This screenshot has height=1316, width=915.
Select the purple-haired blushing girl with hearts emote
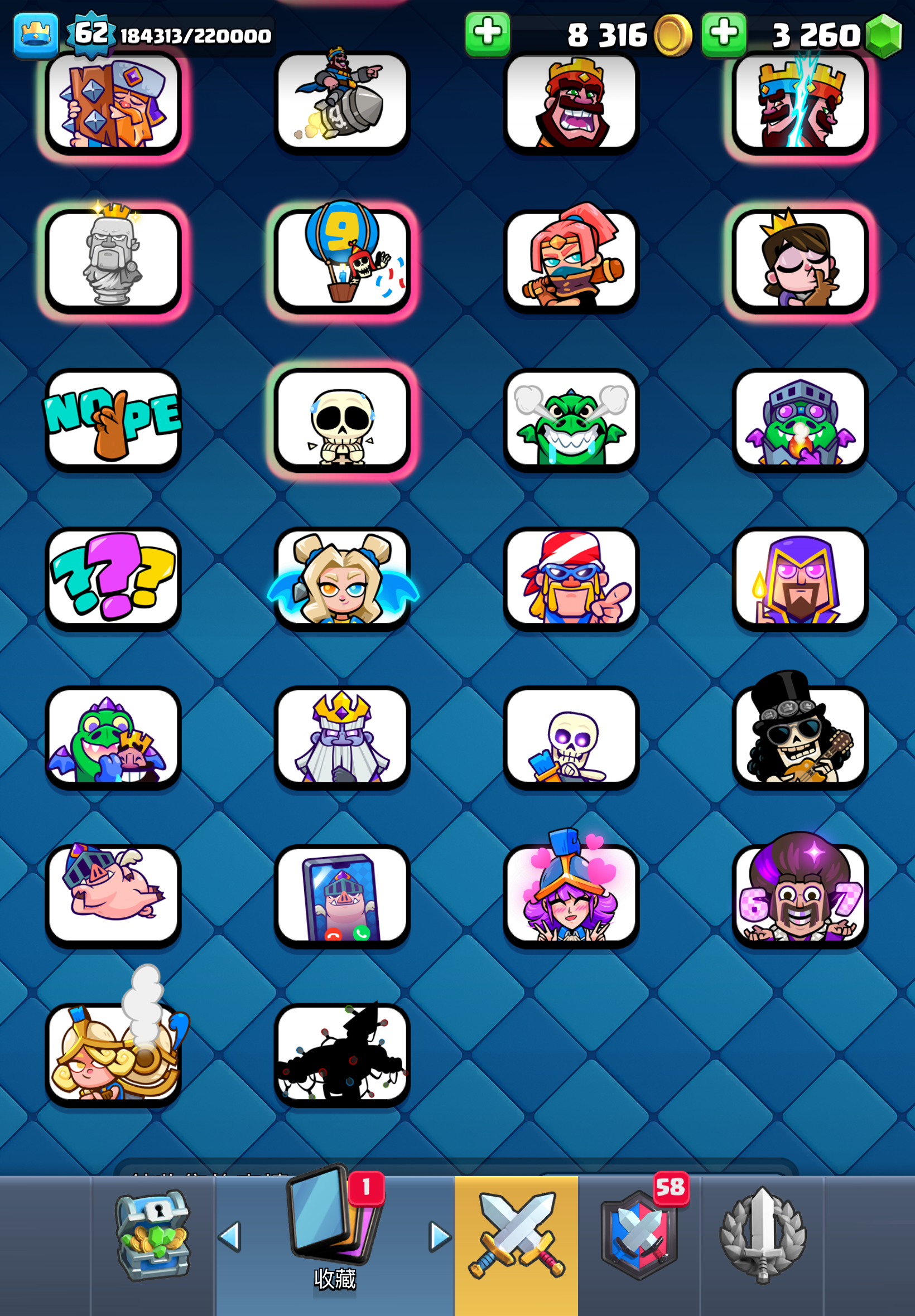(570, 896)
